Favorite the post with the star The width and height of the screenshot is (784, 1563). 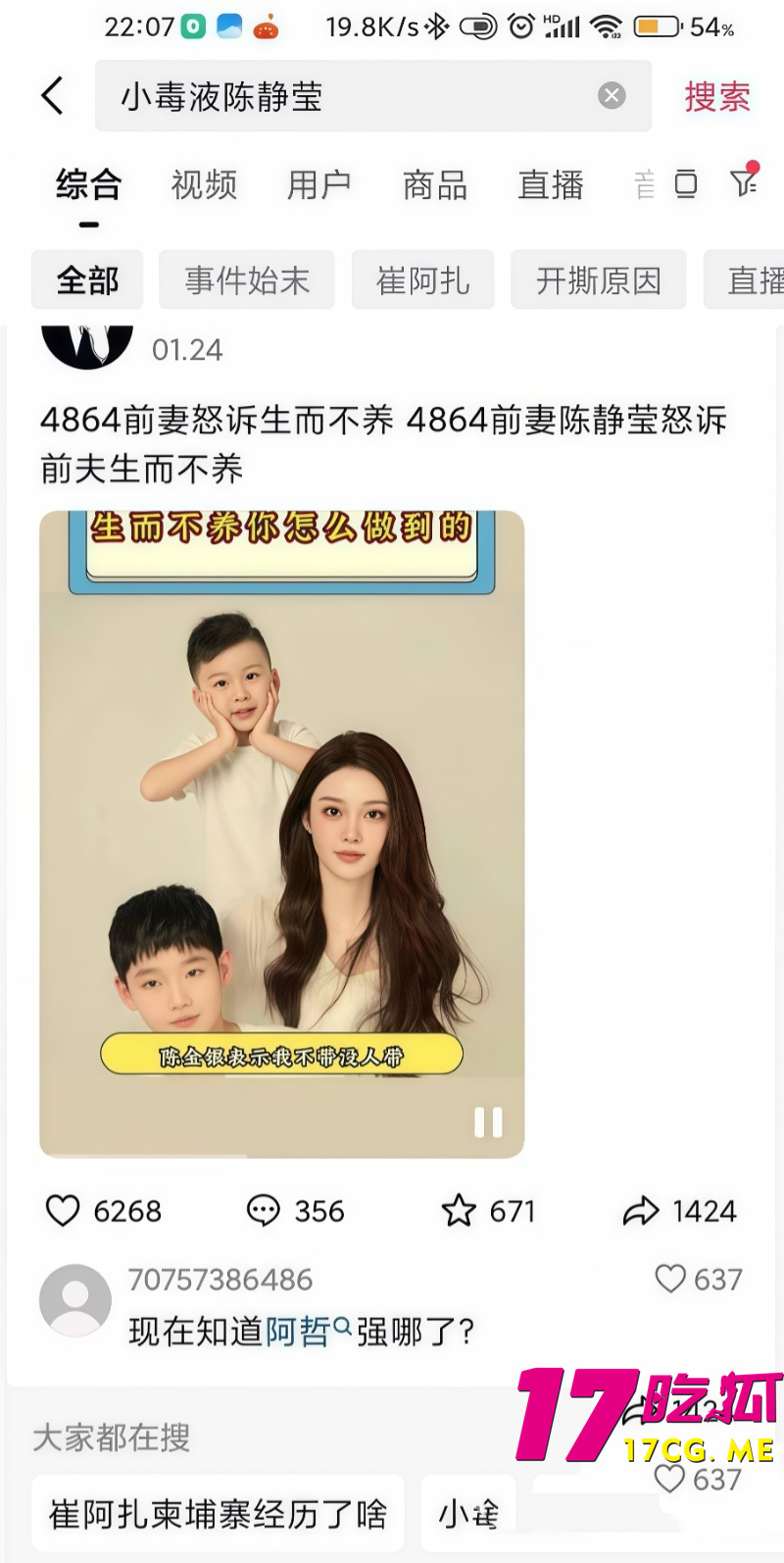pyautogui.click(x=459, y=1211)
